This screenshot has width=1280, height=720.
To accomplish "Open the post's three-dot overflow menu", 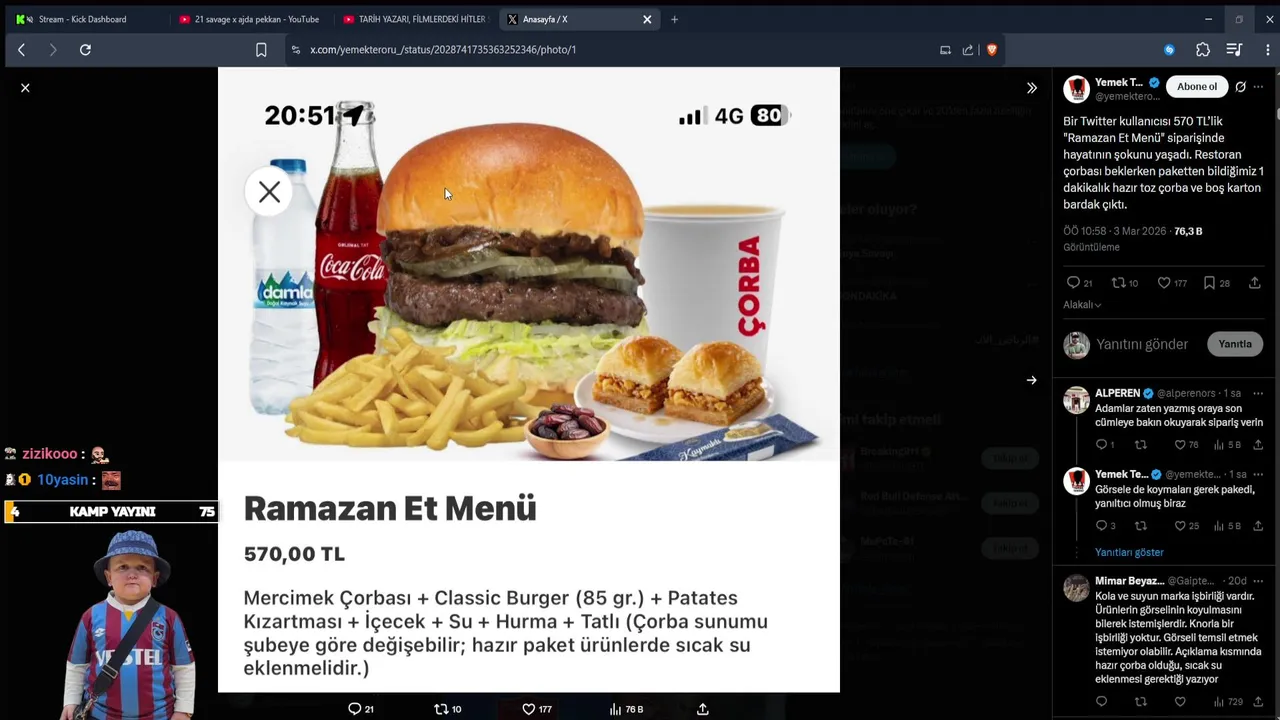I will [1258, 87].
